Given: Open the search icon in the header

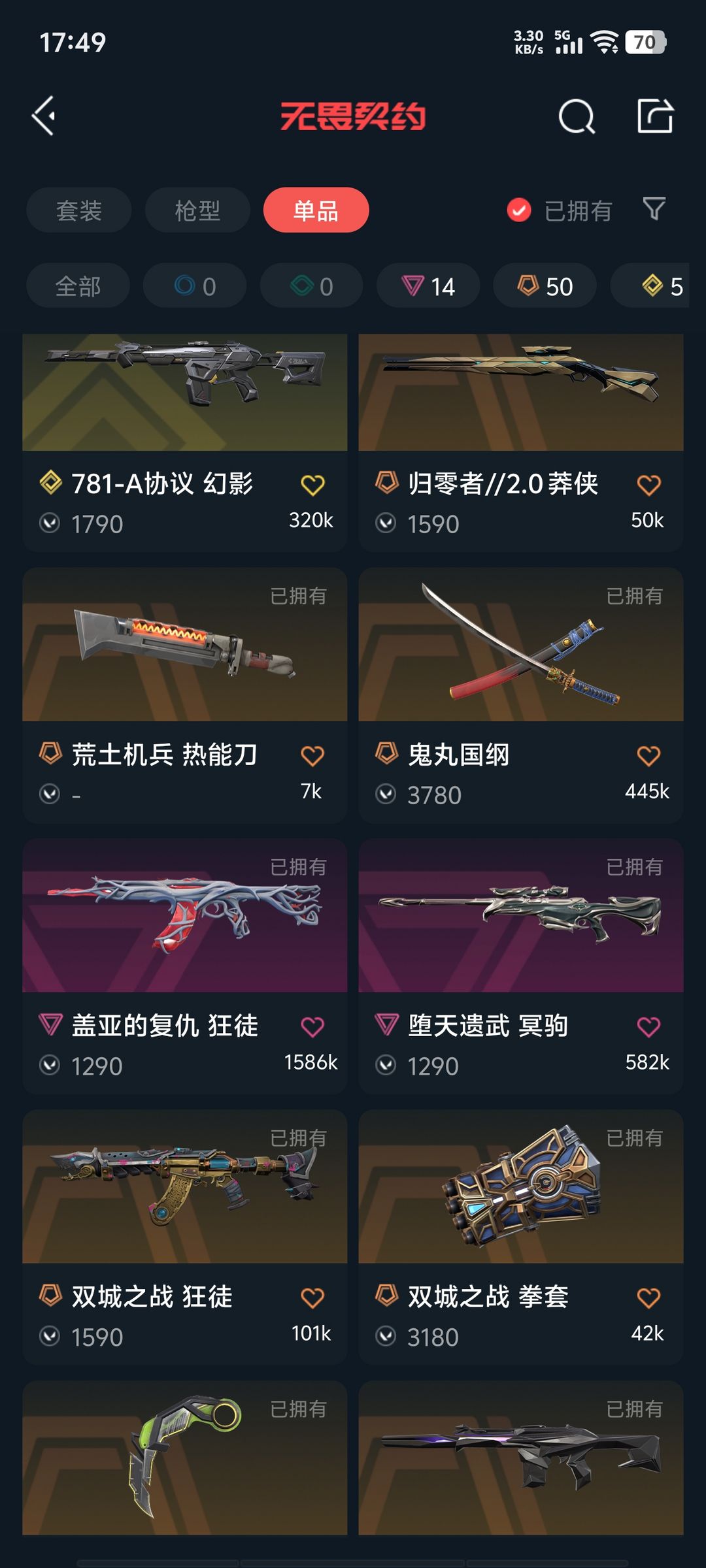Looking at the screenshot, I should coord(577,117).
